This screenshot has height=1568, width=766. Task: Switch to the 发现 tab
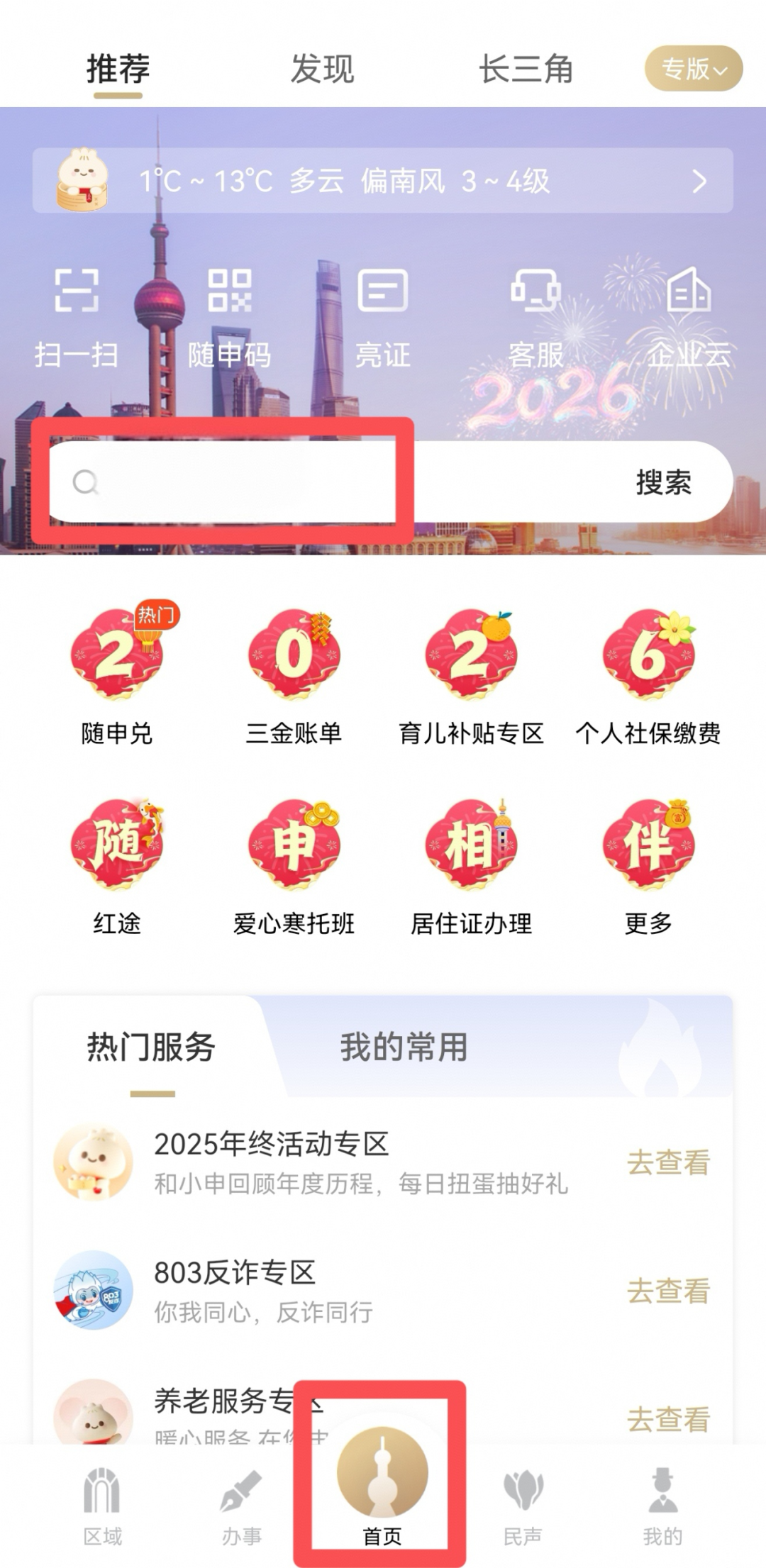(322, 69)
